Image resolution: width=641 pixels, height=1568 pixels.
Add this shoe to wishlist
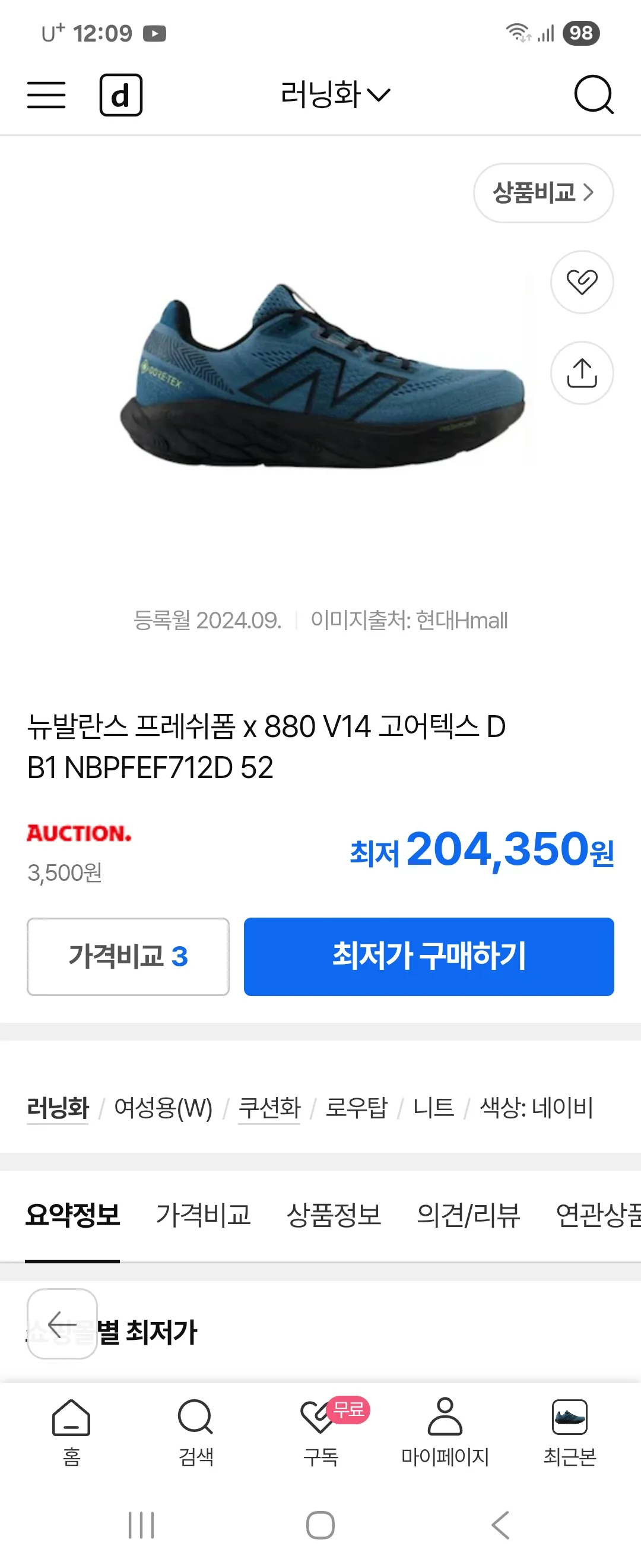coord(582,282)
